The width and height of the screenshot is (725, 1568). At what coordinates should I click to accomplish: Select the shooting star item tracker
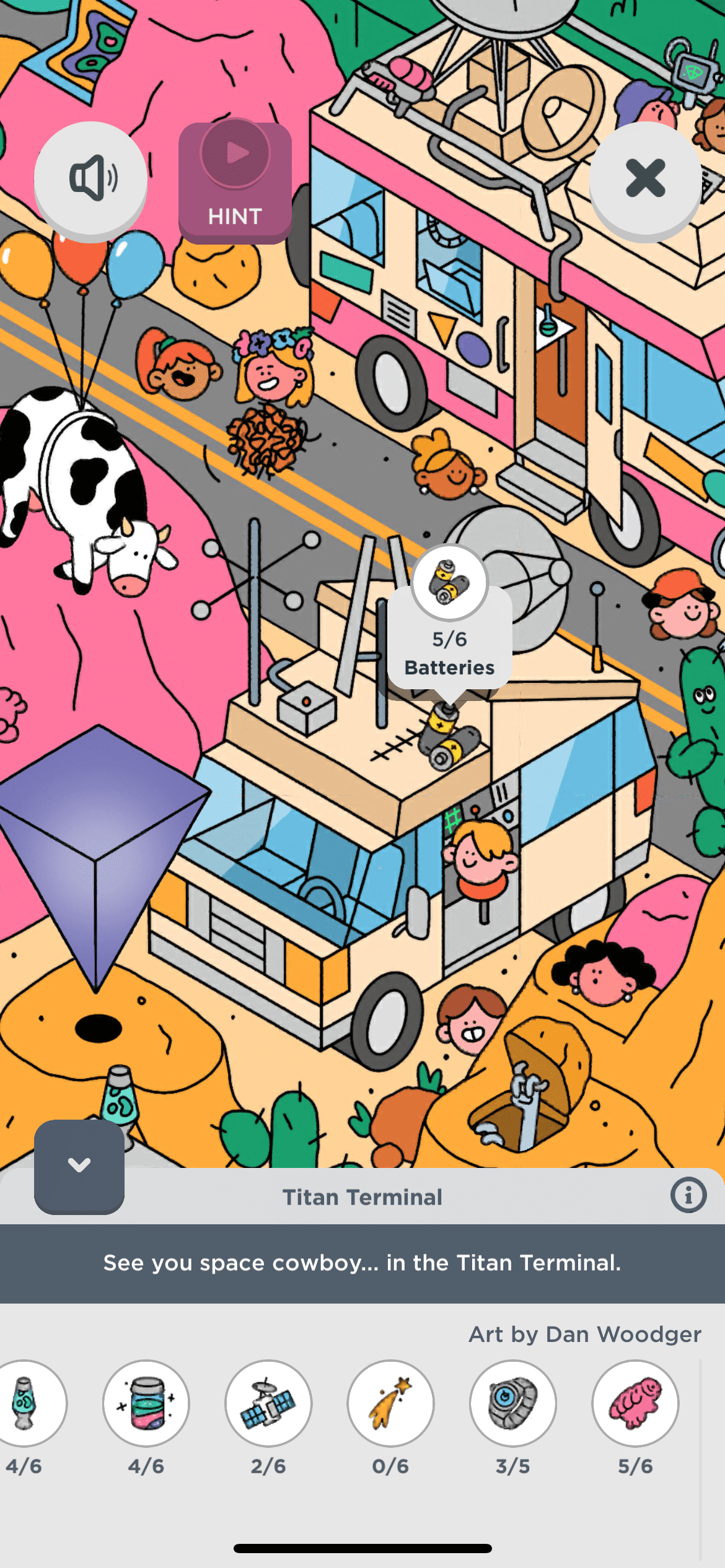coord(390,1403)
